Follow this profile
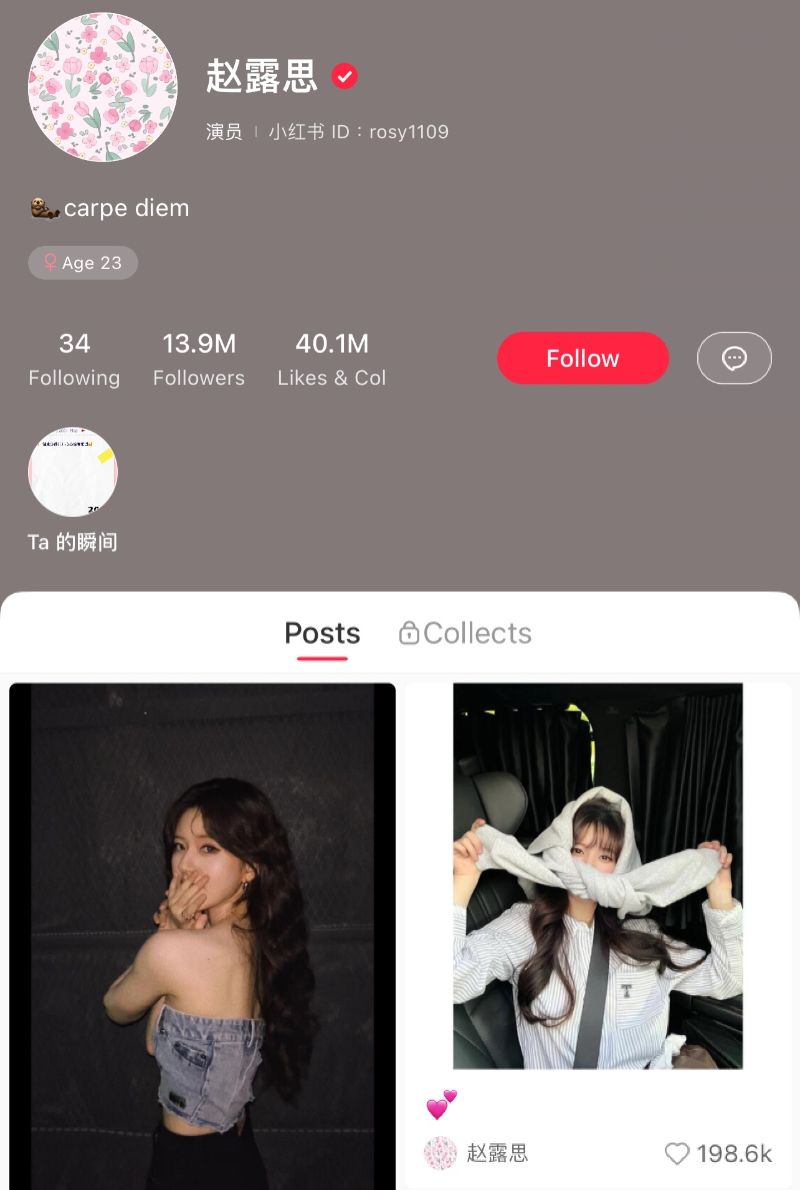This screenshot has width=800, height=1190. (582, 358)
